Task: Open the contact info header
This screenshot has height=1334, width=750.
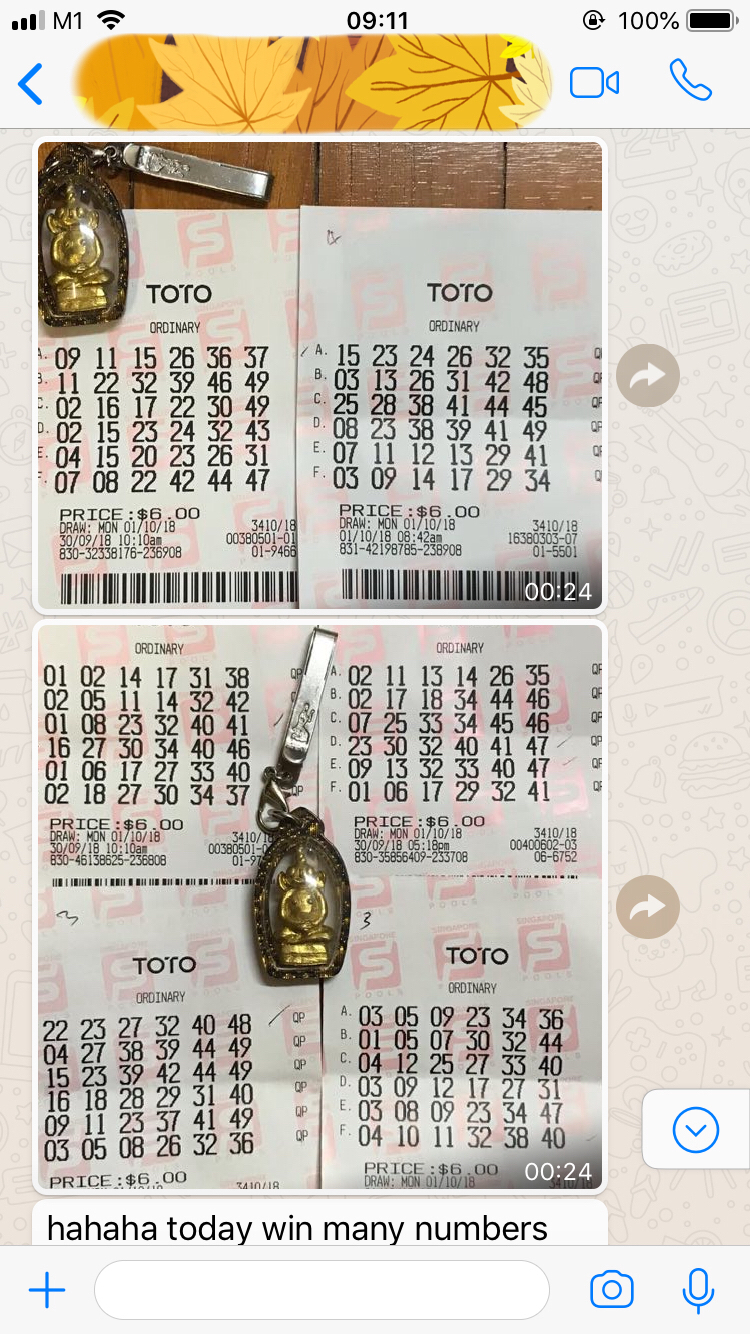Action: pyautogui.click(x=313, y=84)
